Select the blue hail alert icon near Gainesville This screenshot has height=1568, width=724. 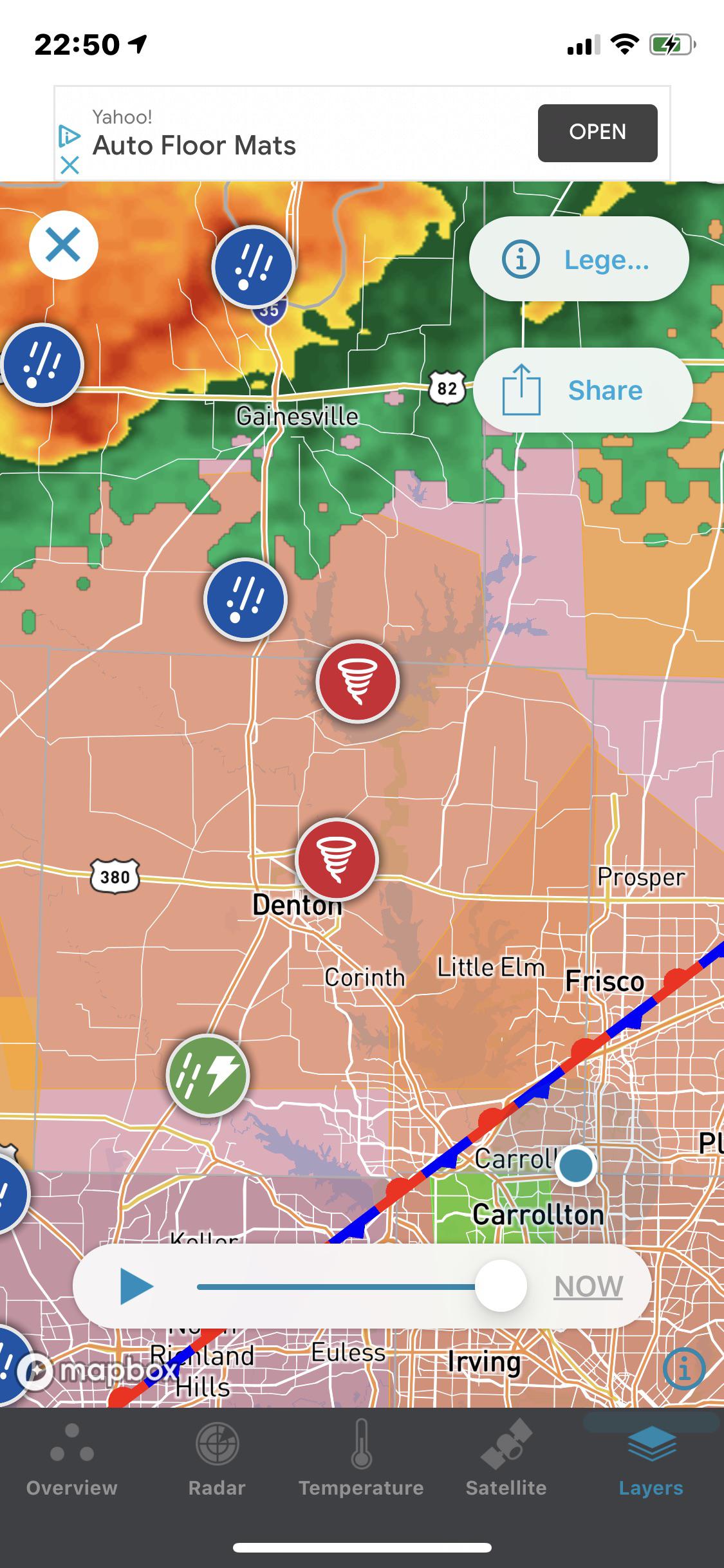tap(245, 599)
